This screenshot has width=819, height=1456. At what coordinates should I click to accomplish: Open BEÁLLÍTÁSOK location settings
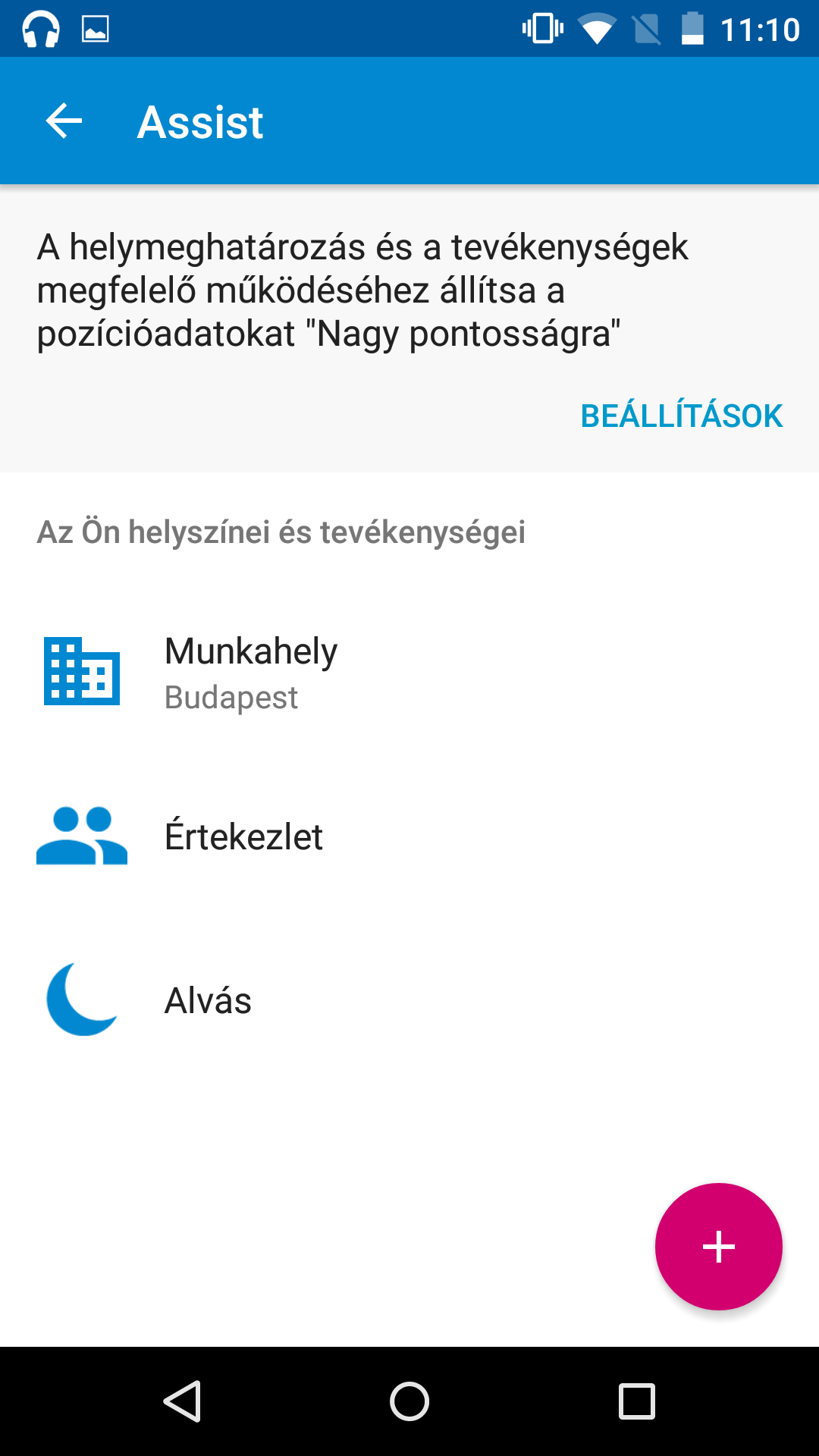(x=682, y=415)
